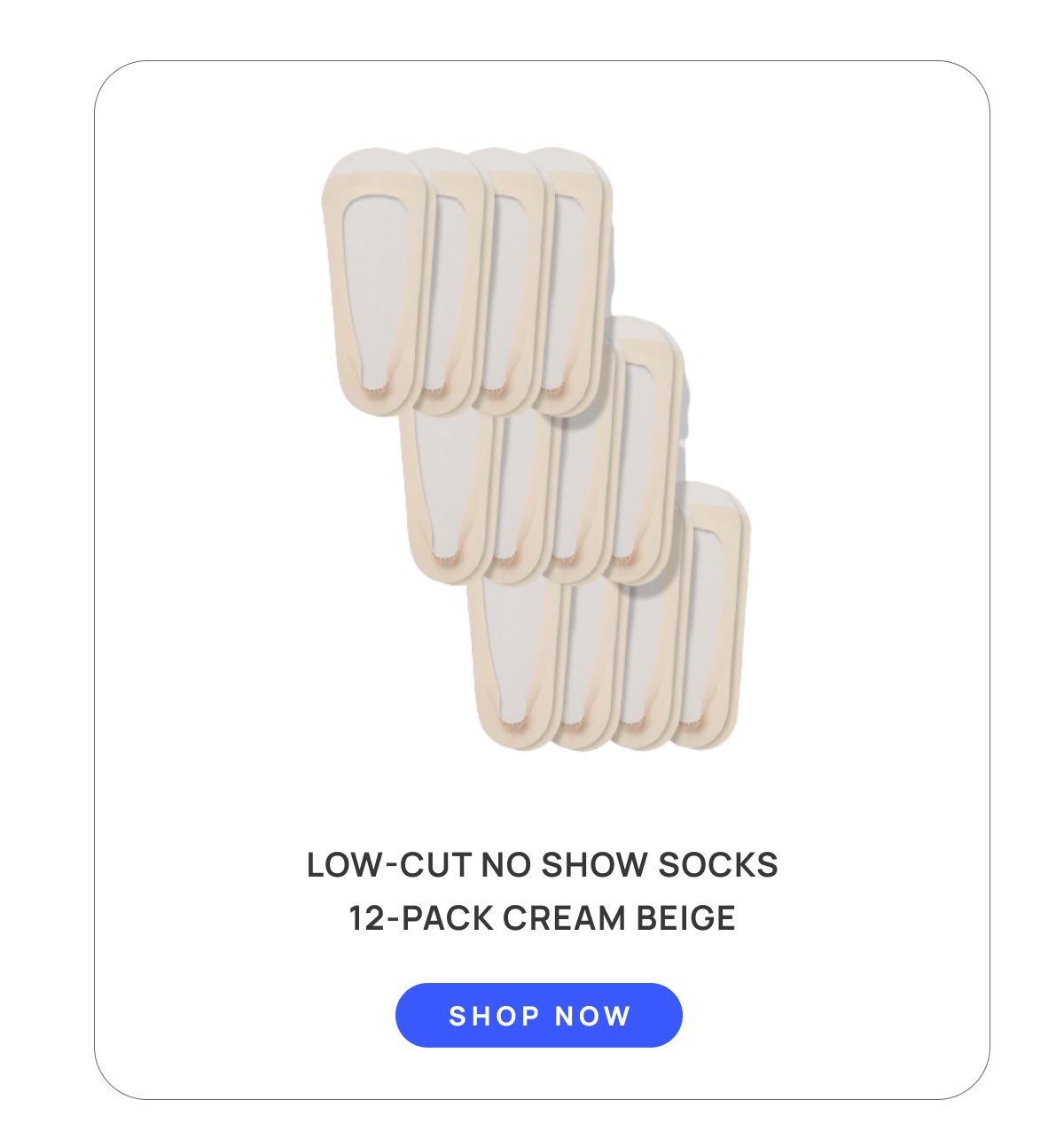Tap the Shop Now button

[x=538, y=1015]
